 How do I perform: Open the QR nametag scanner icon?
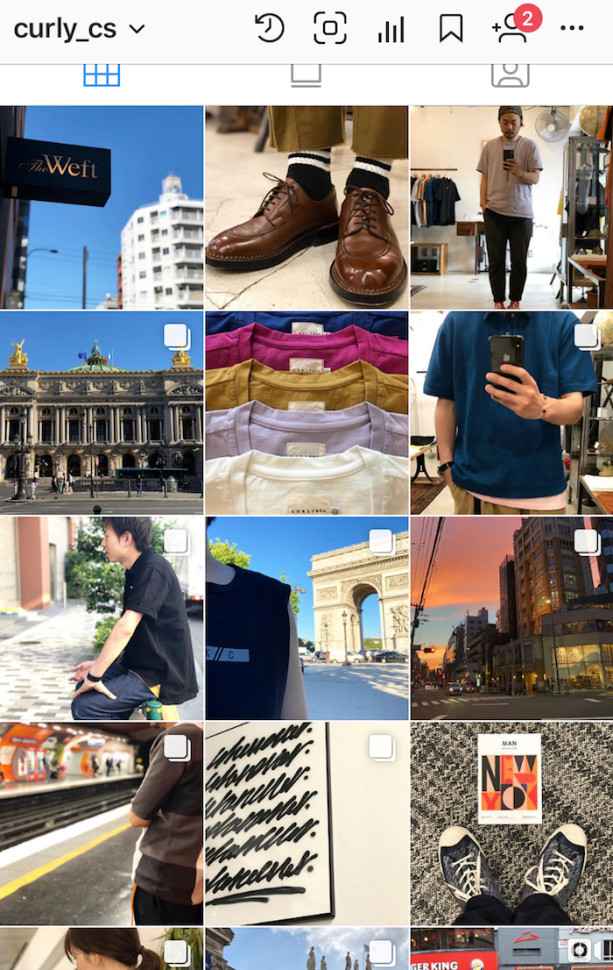click(x=330, y=28)
